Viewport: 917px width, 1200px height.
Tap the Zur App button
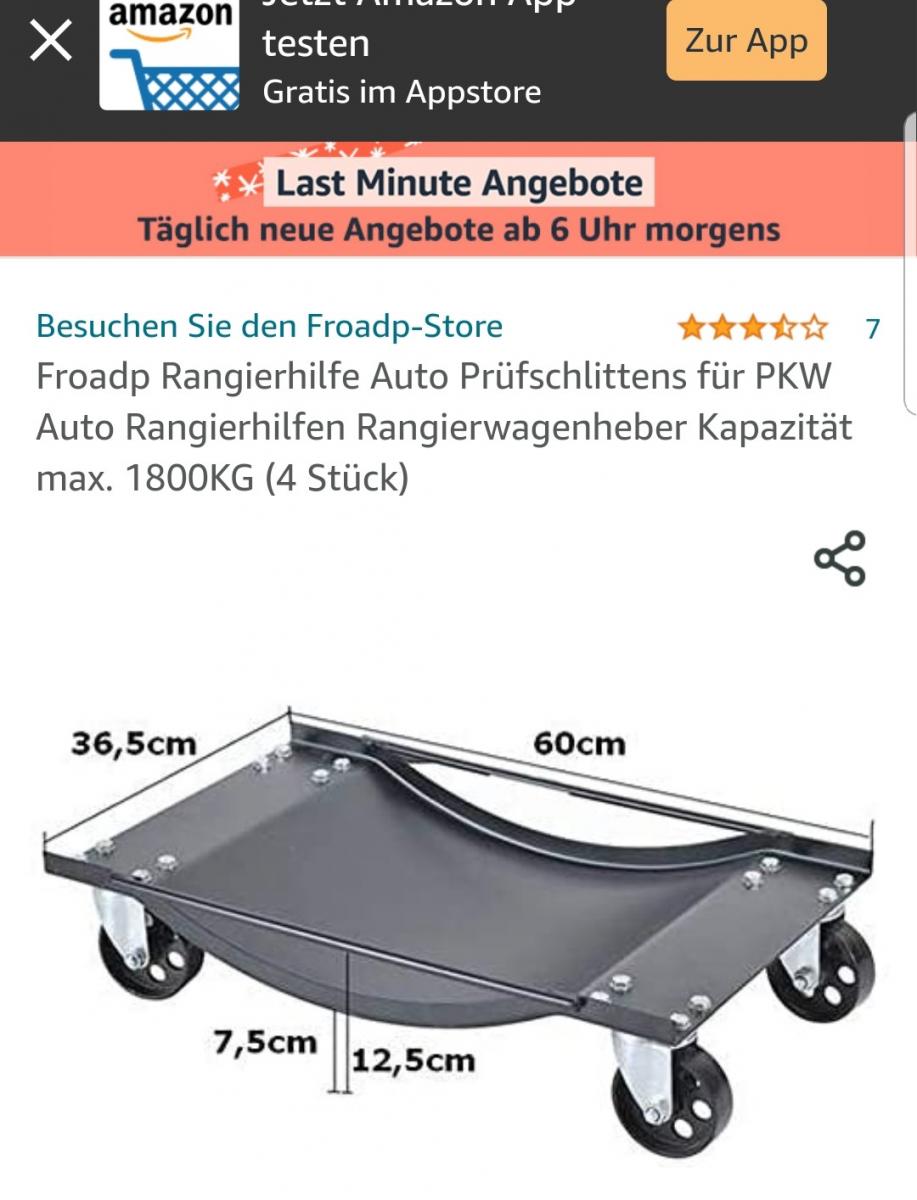pyautogui.click(x=746, y=41)
